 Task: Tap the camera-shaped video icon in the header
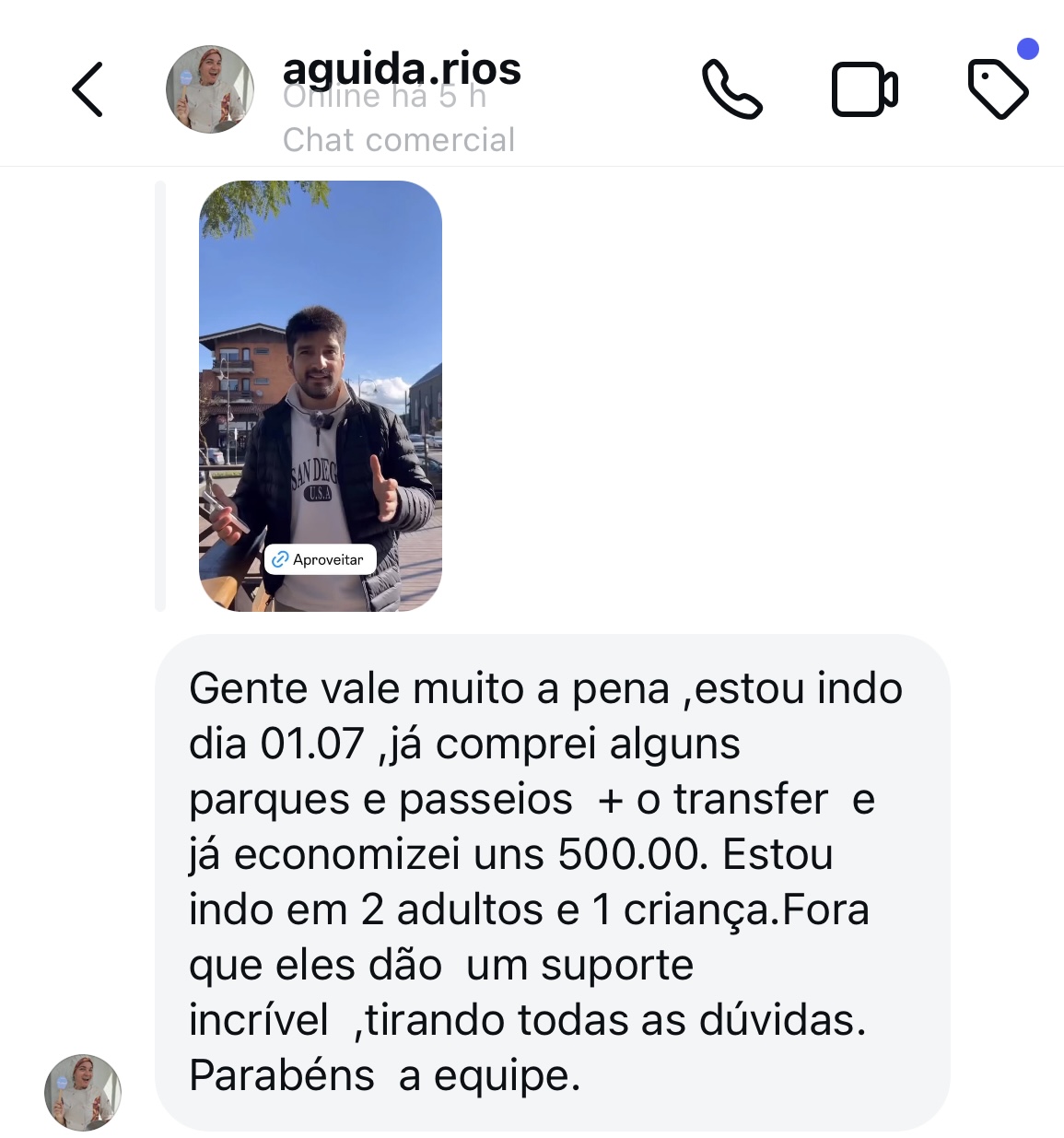click(x=863, y=88)
